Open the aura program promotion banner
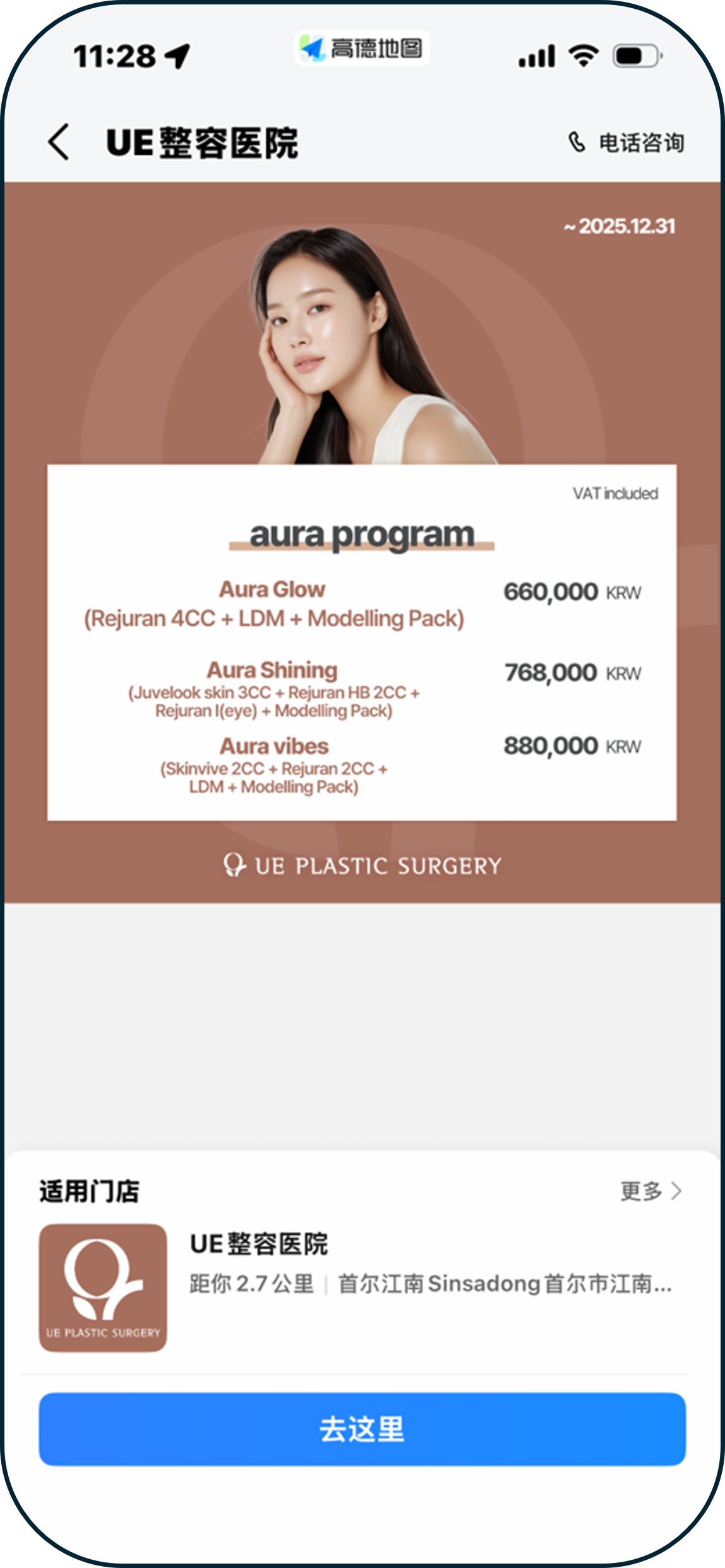This screenshot has height=1568, width=725. 362,542
